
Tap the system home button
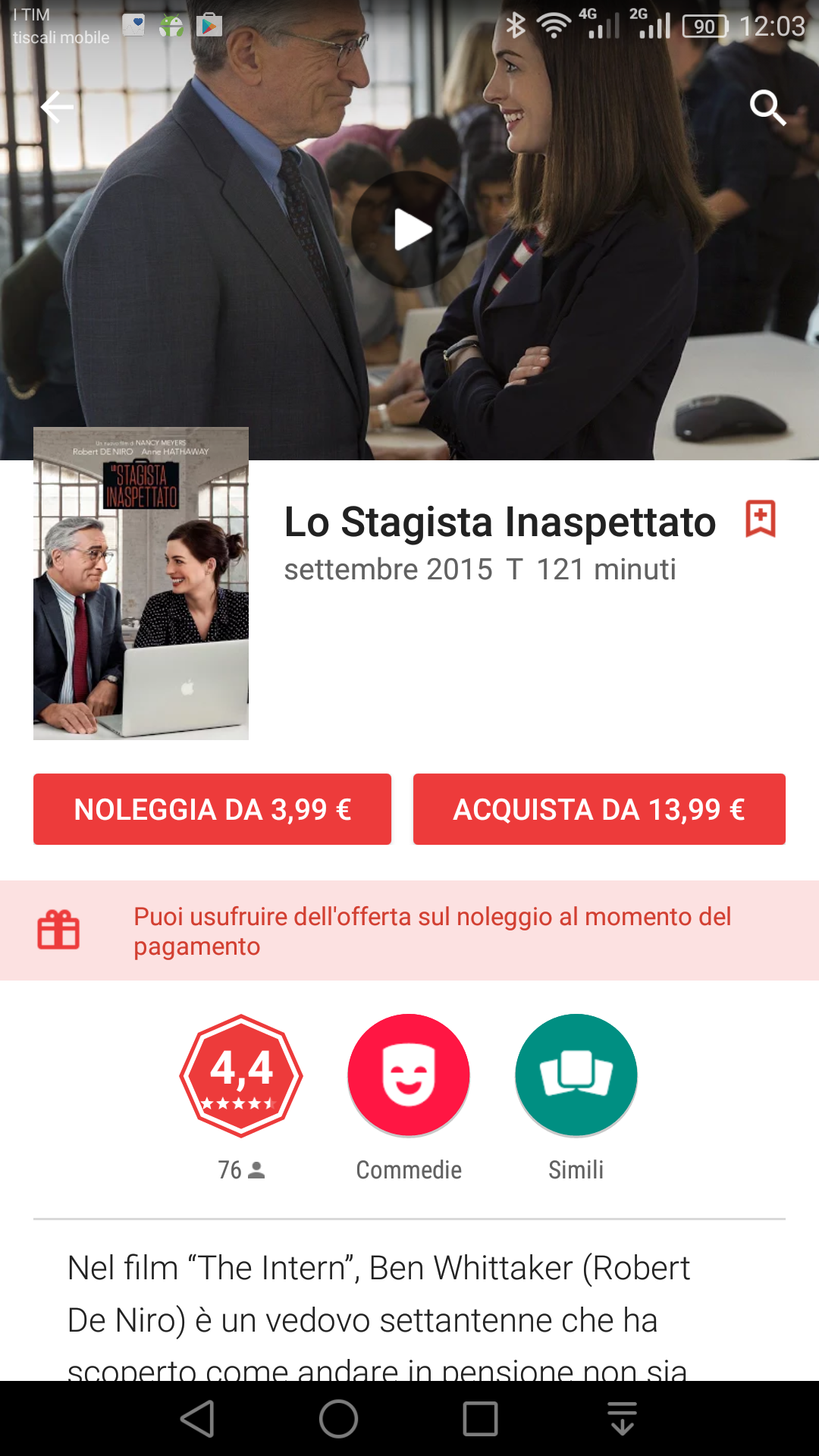[338, 1419]
